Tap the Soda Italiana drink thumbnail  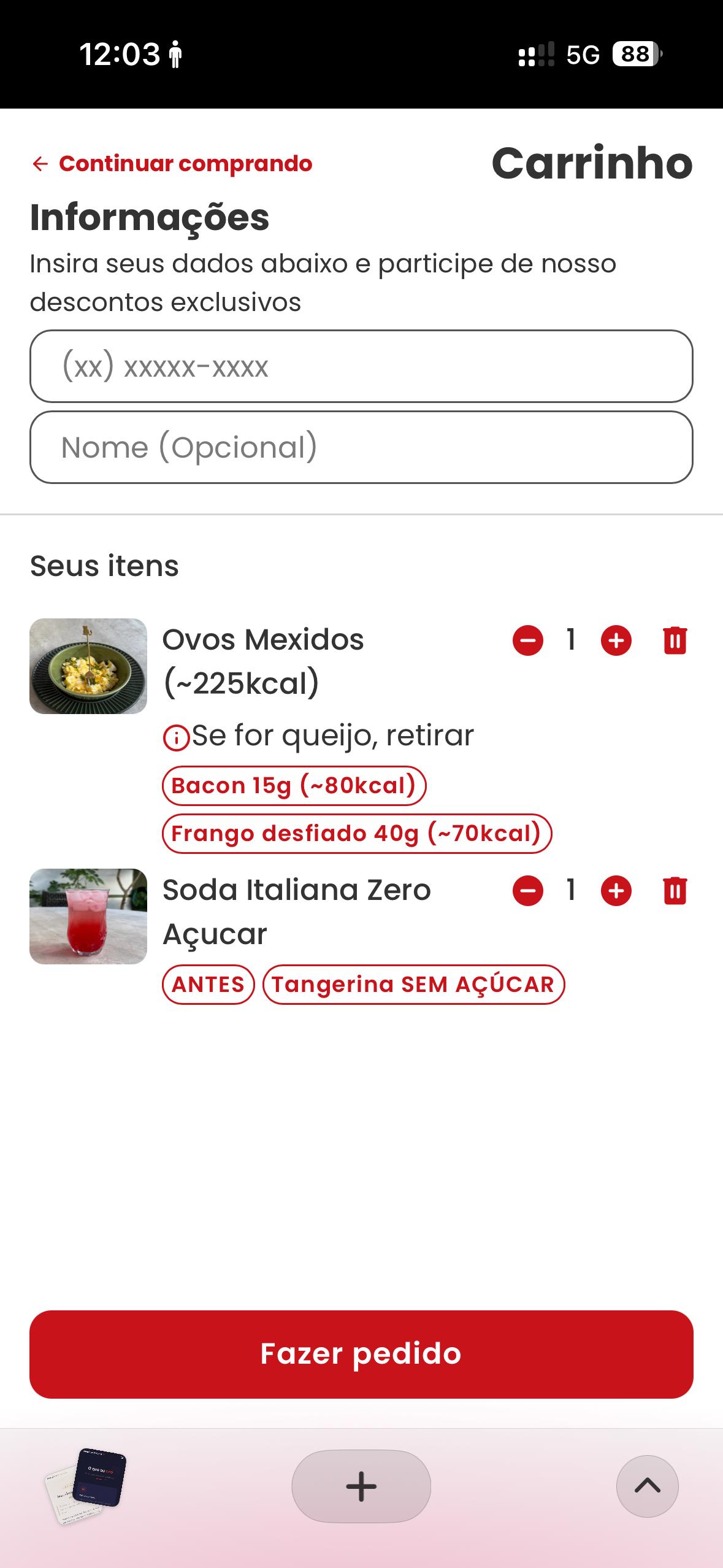click(88, 917)
